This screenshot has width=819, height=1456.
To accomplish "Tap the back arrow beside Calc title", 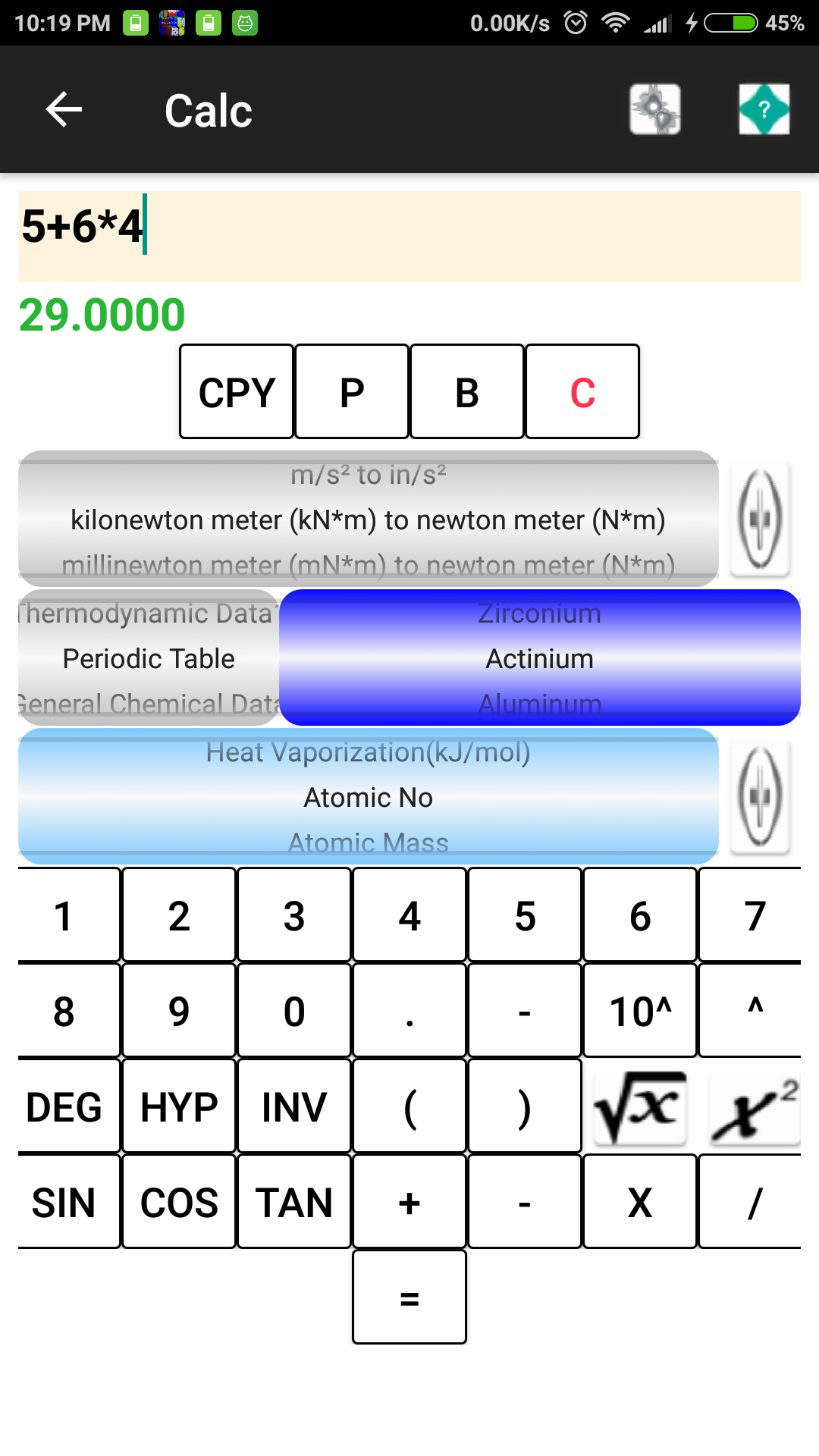I will (x=64, y=110).
